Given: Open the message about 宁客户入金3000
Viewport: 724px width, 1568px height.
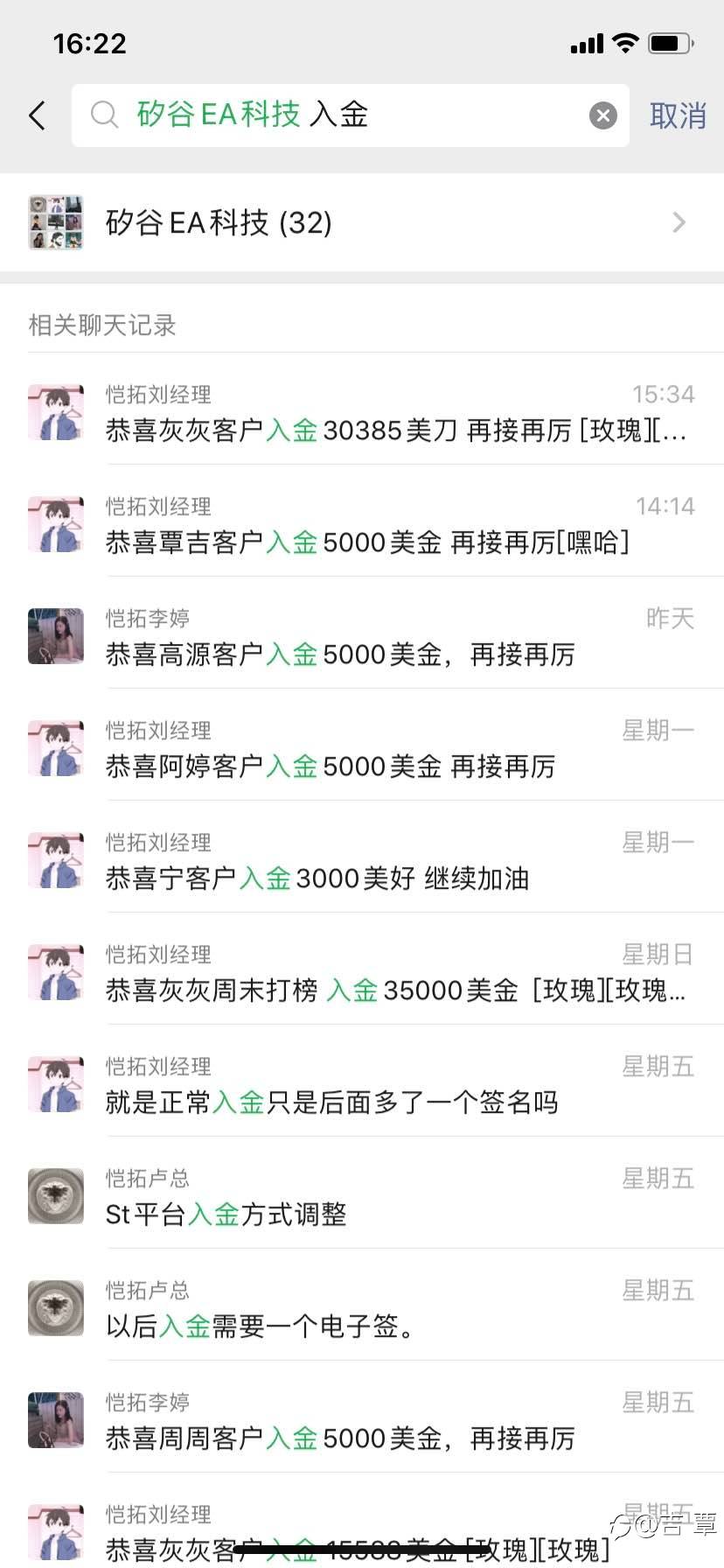Looking at the screenshot, I should coord(362,857).
